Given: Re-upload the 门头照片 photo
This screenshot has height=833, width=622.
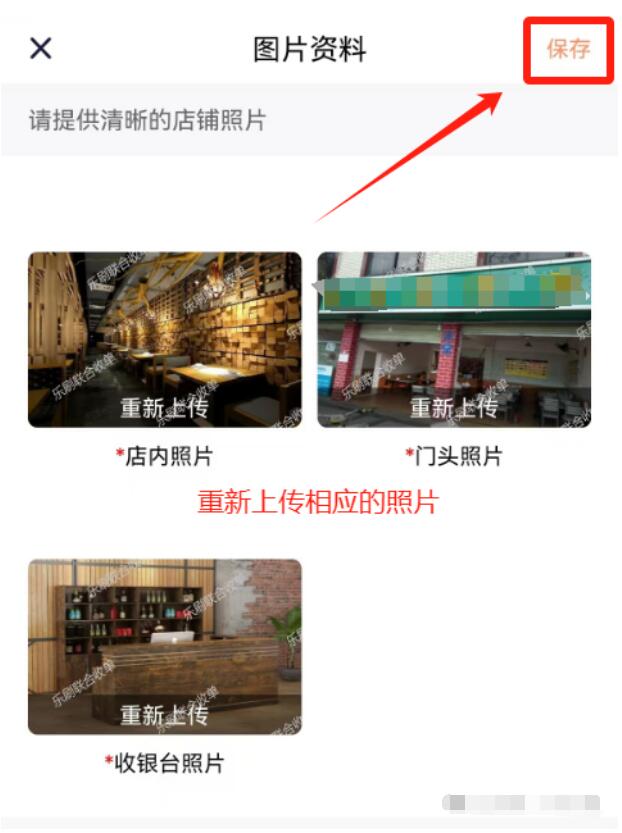Looking at the screenshot, I should coord(454,407).
